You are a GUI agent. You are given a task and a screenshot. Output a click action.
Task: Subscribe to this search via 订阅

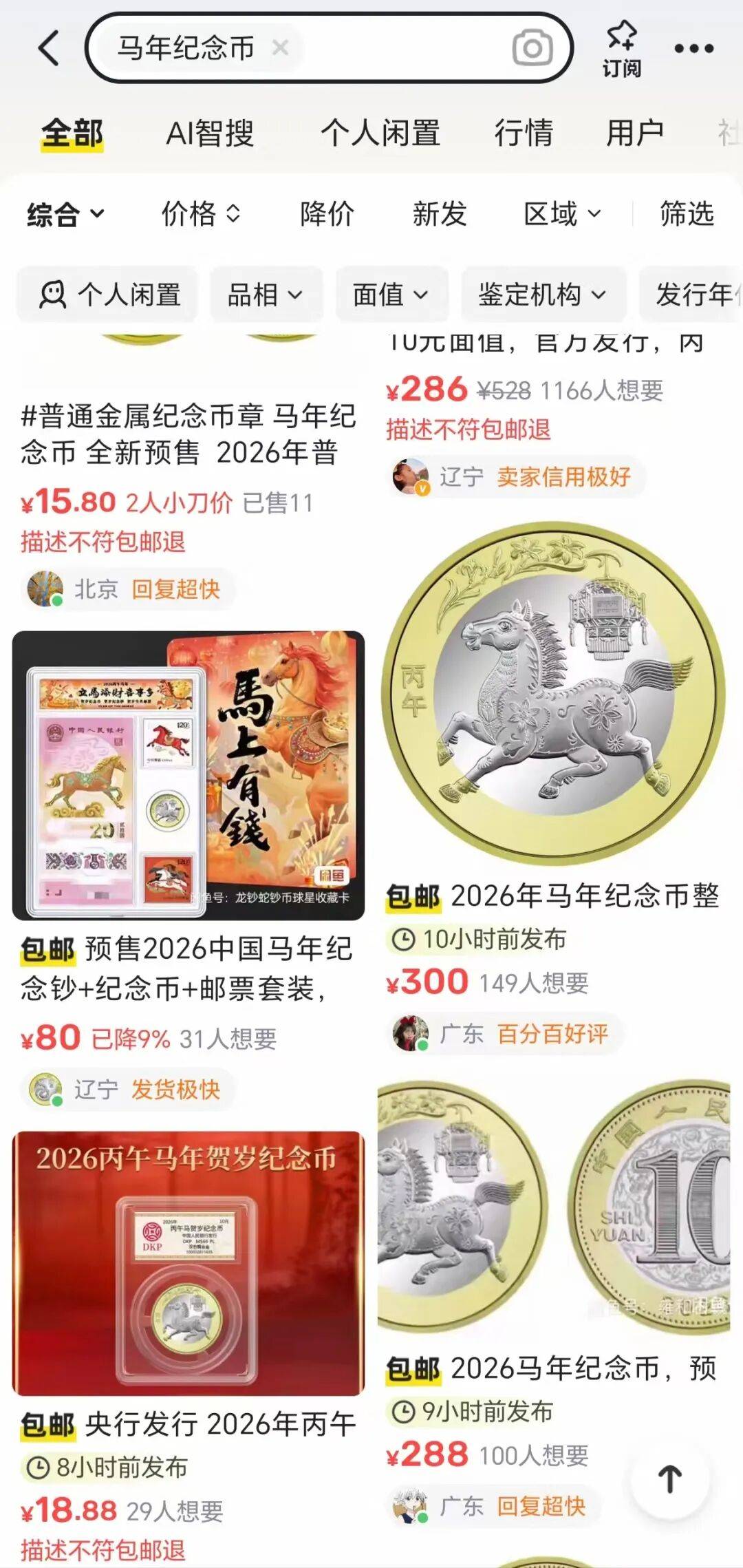[x=622, y=50]
